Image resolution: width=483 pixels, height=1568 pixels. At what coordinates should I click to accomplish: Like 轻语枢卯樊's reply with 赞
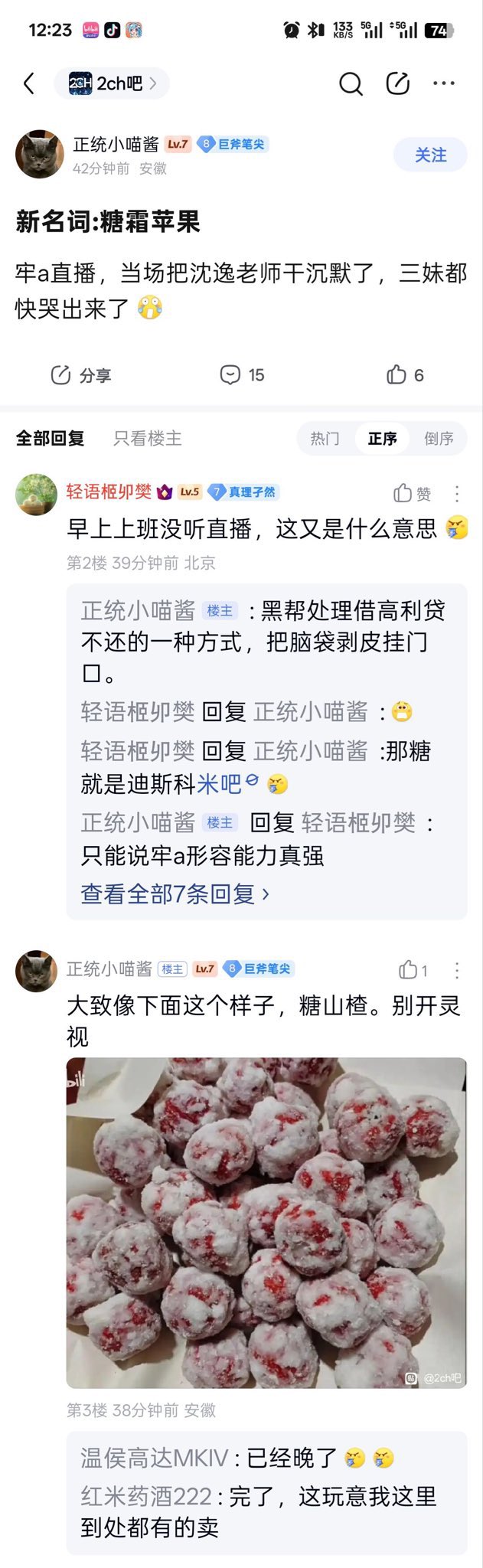pos(412,493)
